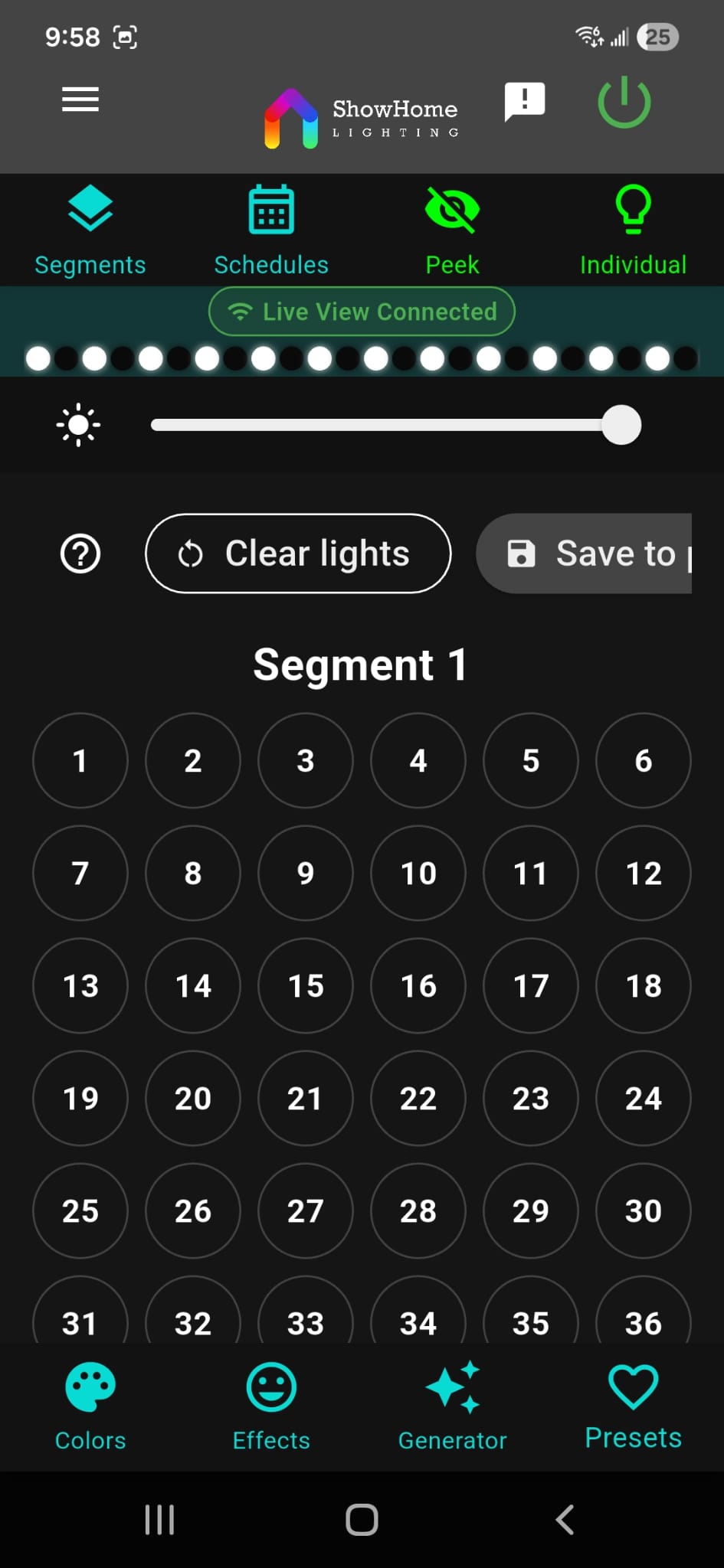Open the Schedules calendar
This screenshot has height=1568, width=724.
pos(270,230)
